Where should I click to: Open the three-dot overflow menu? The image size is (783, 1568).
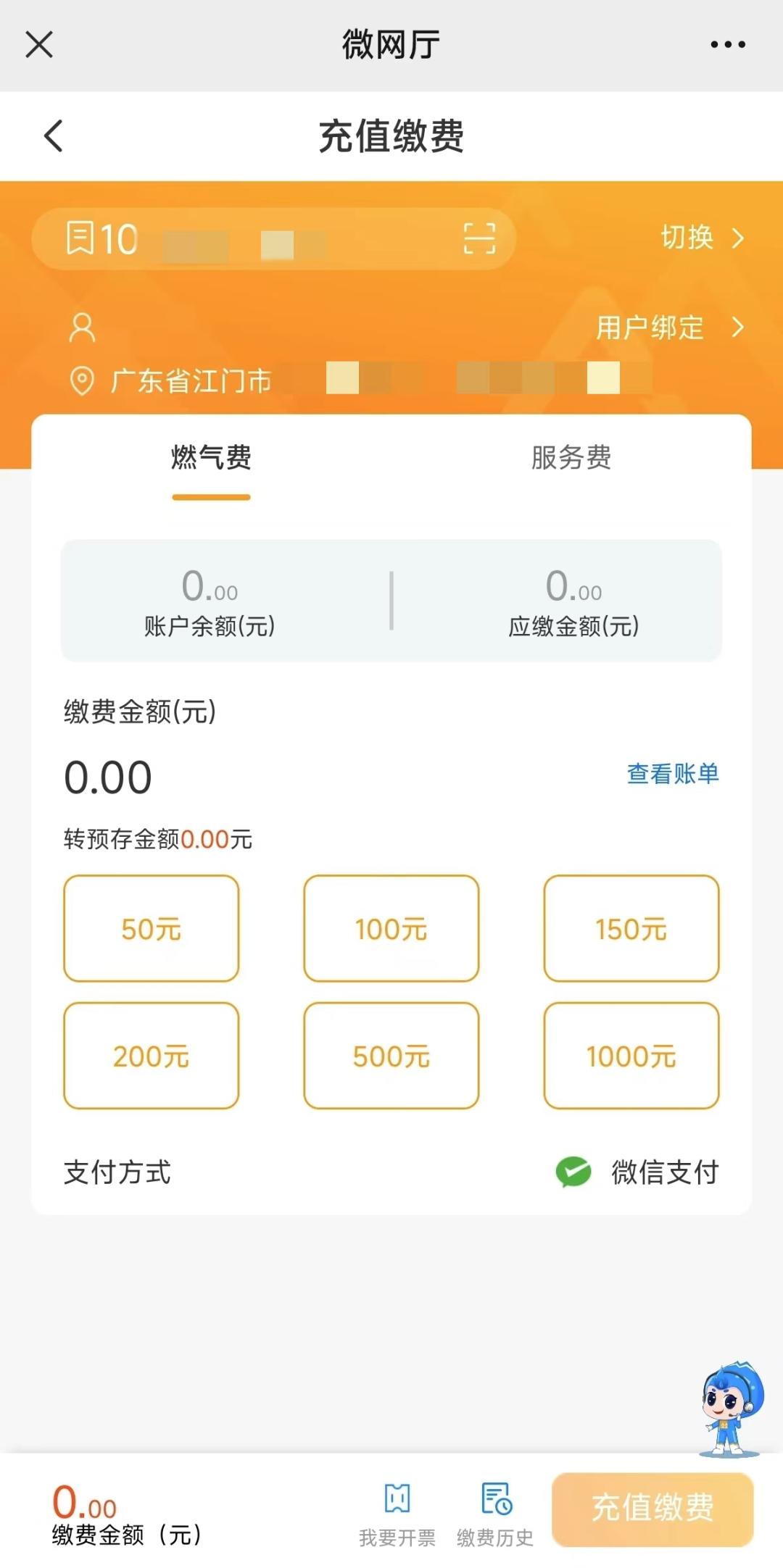pyautogui.click(x=727, y=44)
